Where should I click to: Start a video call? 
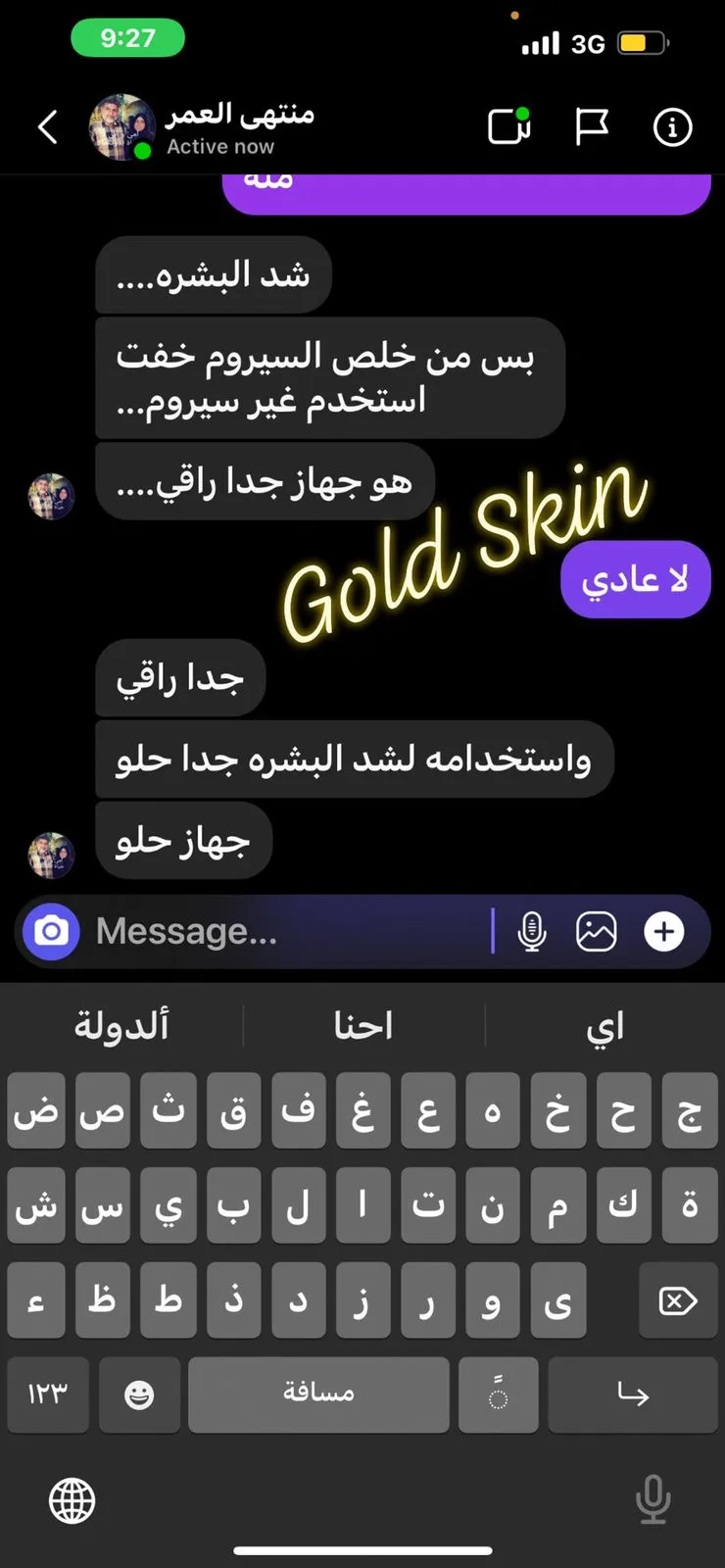[x=509, y=126]
